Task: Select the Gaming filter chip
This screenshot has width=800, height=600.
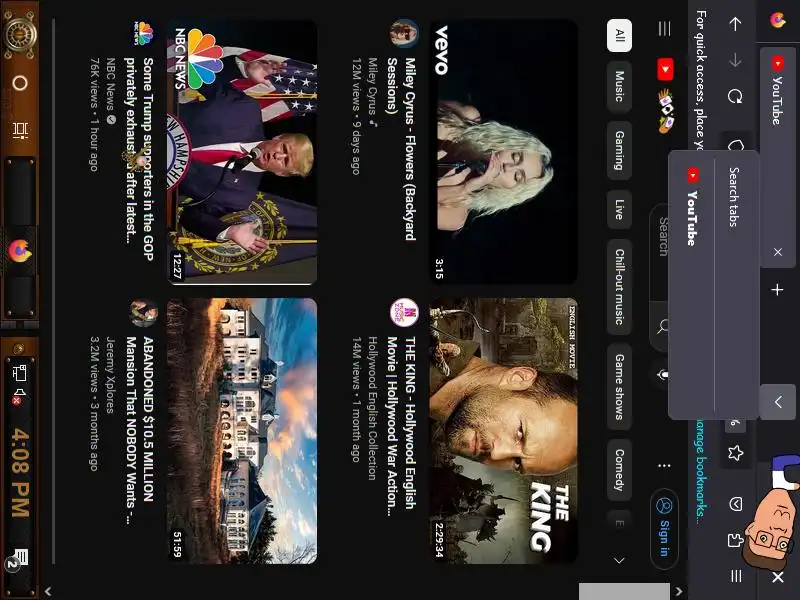Action: 619,150
